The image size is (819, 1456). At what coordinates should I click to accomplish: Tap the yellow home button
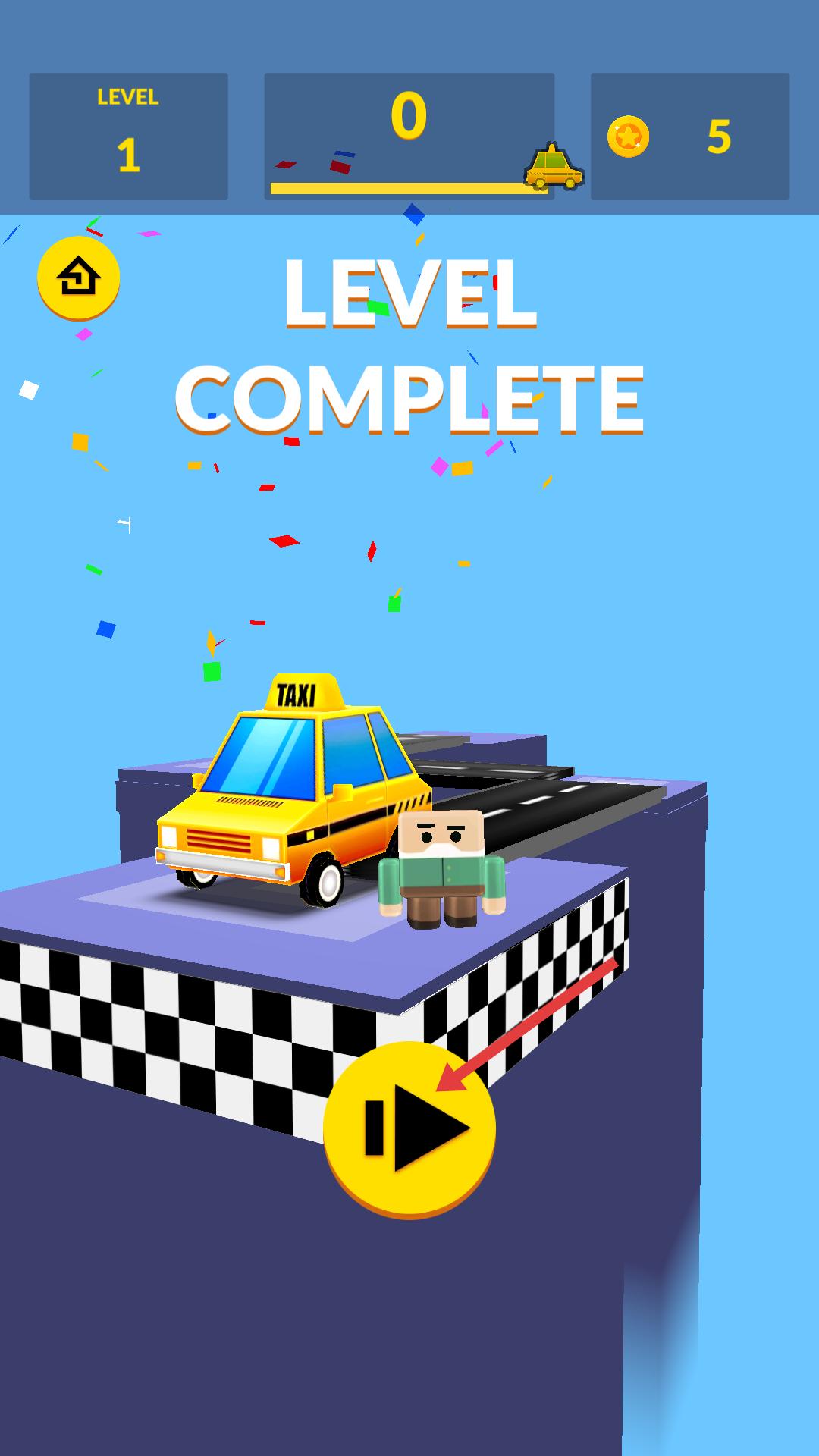[x=79, y=278]
